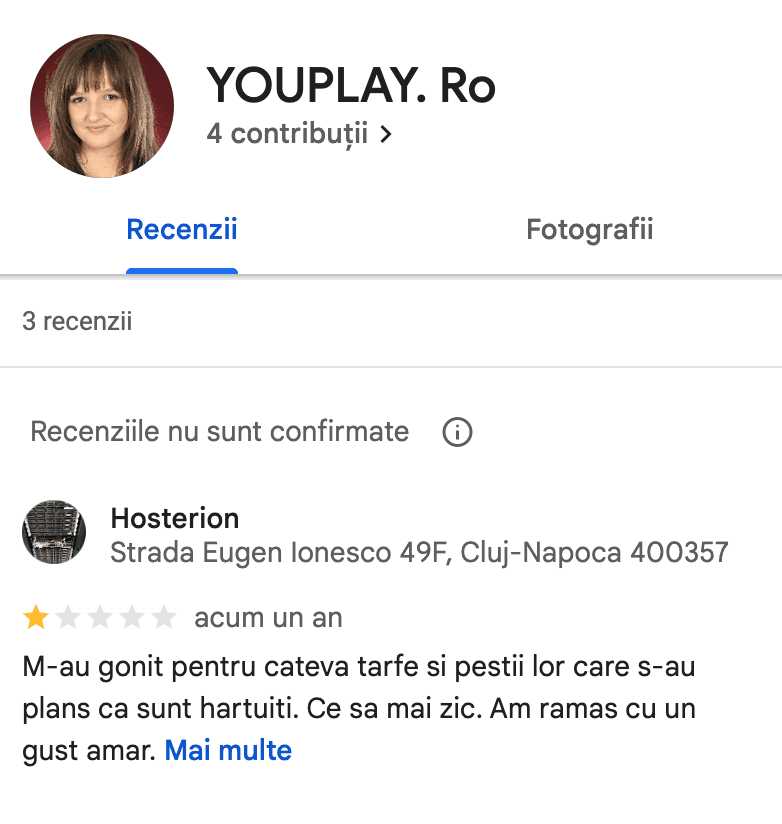The image size is (782, 824).
Task: Open the 4 contribuții details
Action: (x=298, y=133)
